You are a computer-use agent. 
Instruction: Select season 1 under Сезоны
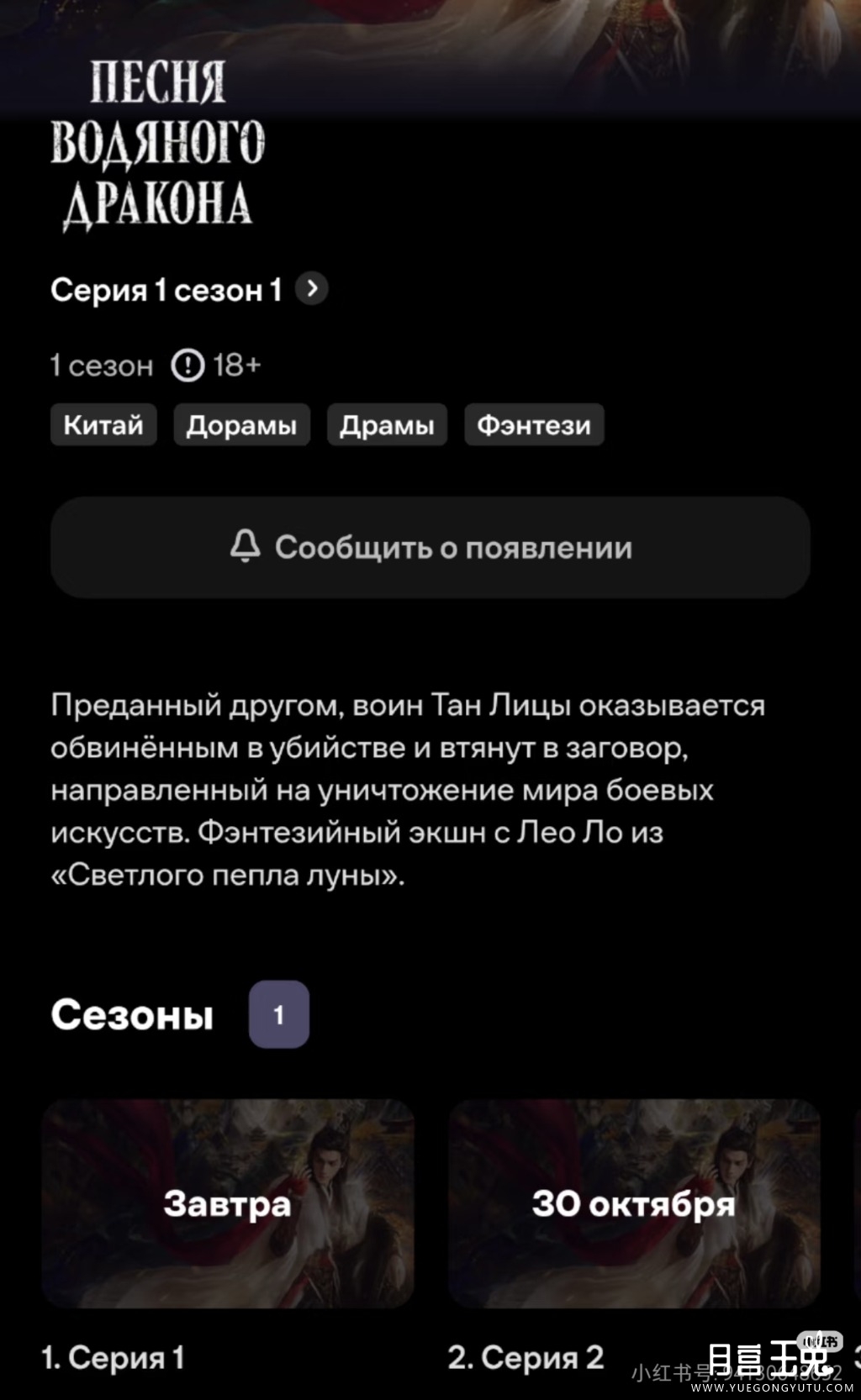click(278, 1014)
